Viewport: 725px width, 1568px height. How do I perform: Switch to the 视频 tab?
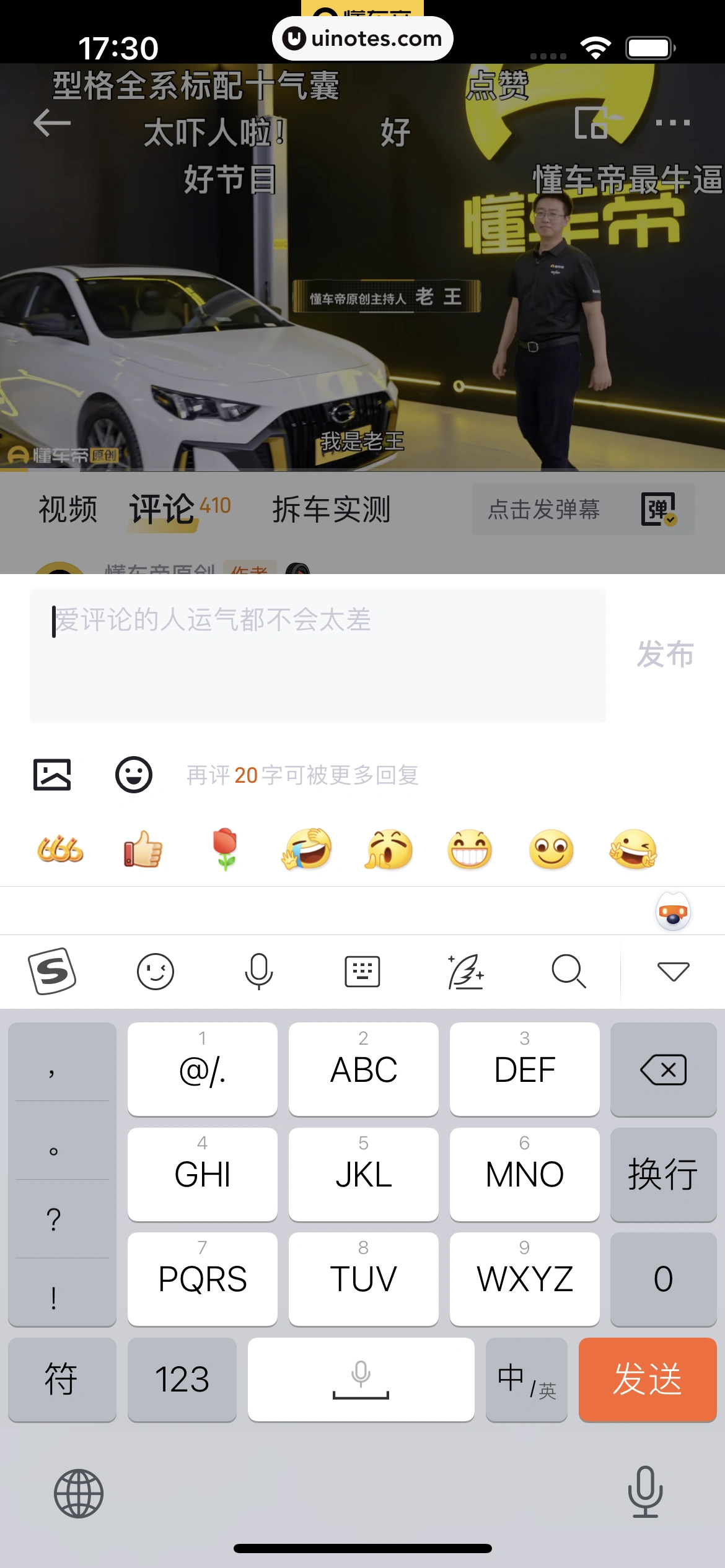tap(68, 509)
